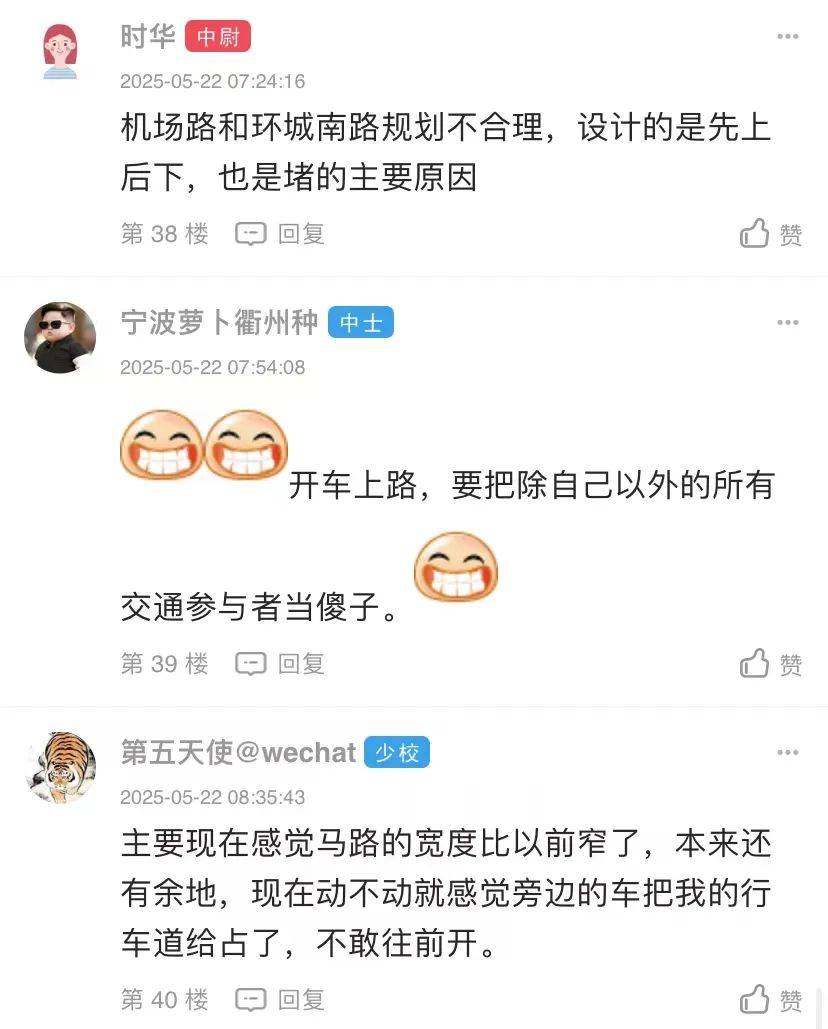Tap username 宁波萝卜衢州种
Image resolution: width=828 pixels, height=1029 pixels.
coord(219,323)
